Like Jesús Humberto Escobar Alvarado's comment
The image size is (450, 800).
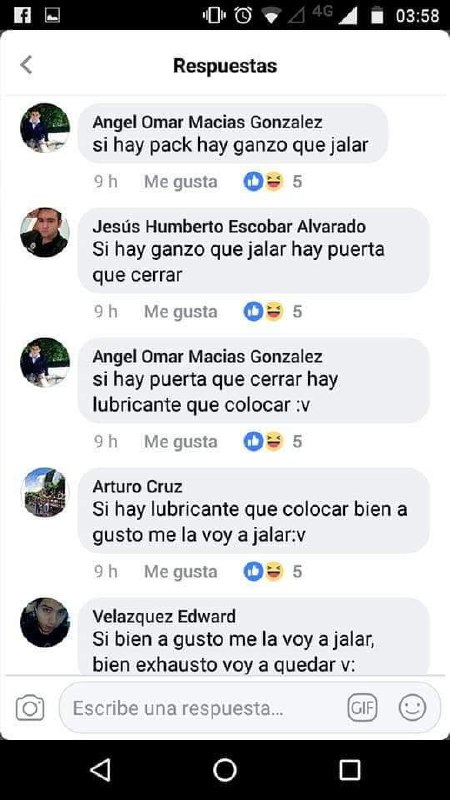[x=181, y=312]
